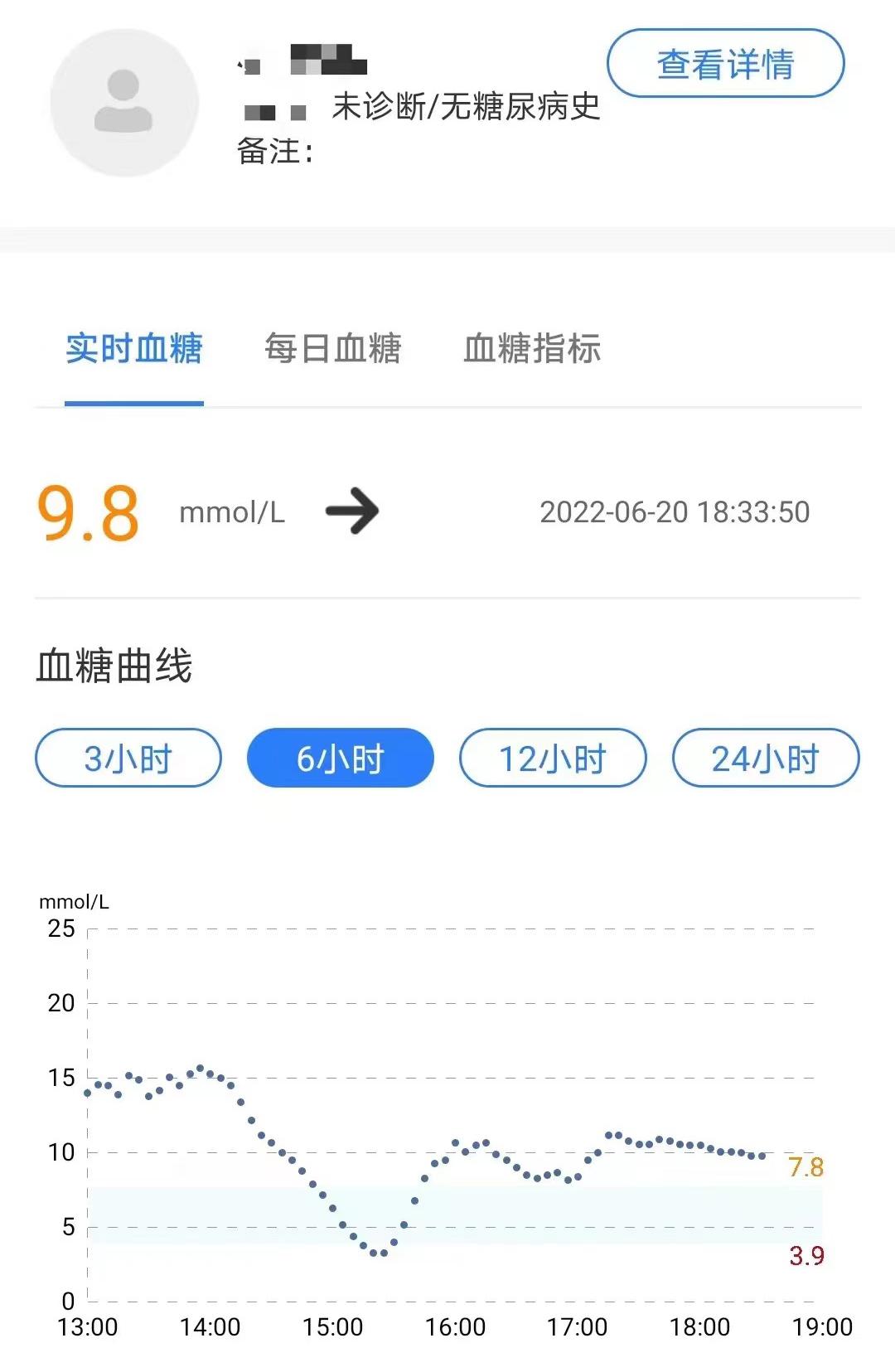Select the 12小时 time range
Screen dimensions: 895x1372
[552, 757]
